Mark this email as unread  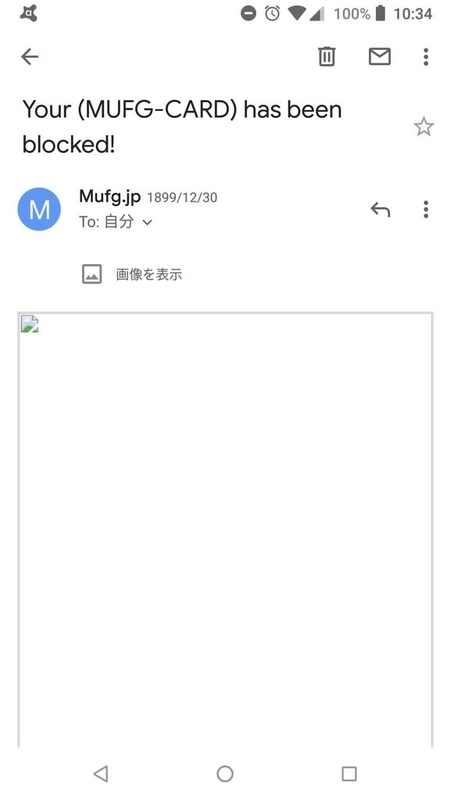pos(380,57)
